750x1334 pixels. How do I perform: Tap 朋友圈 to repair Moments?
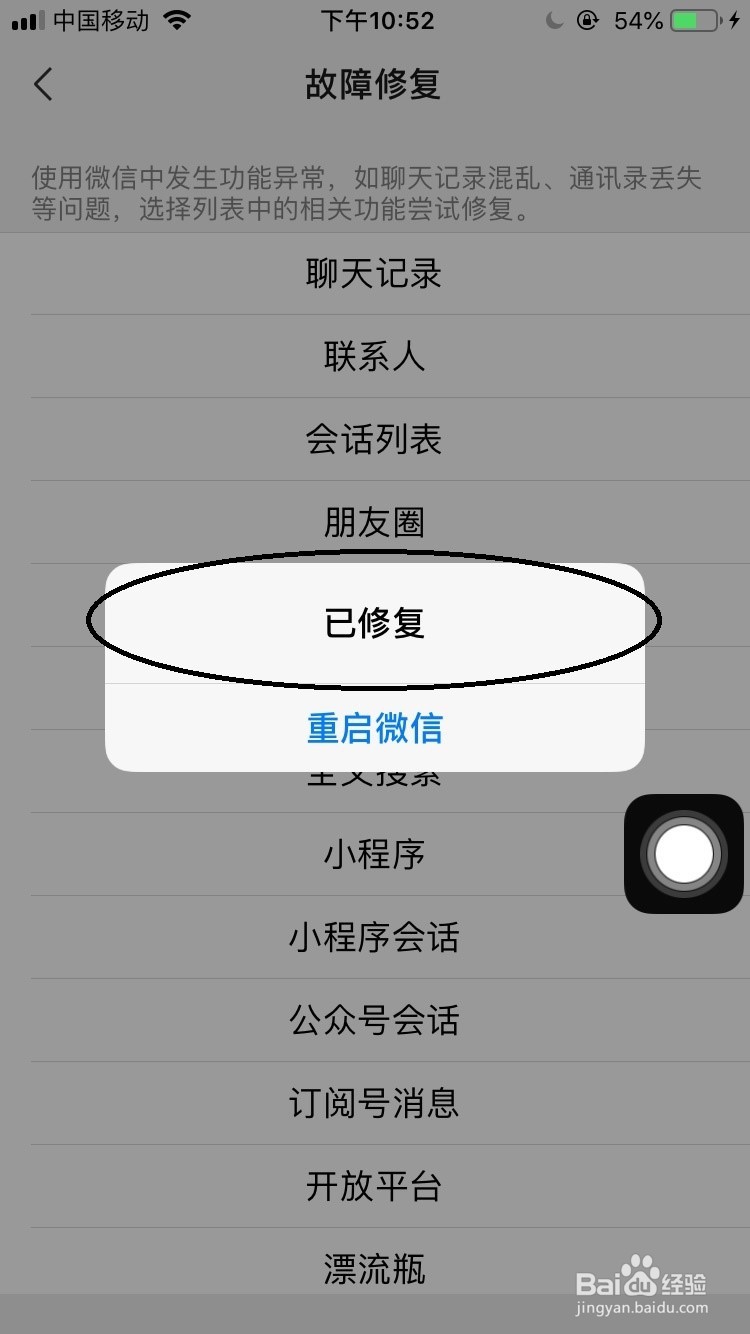coord(375,522)
